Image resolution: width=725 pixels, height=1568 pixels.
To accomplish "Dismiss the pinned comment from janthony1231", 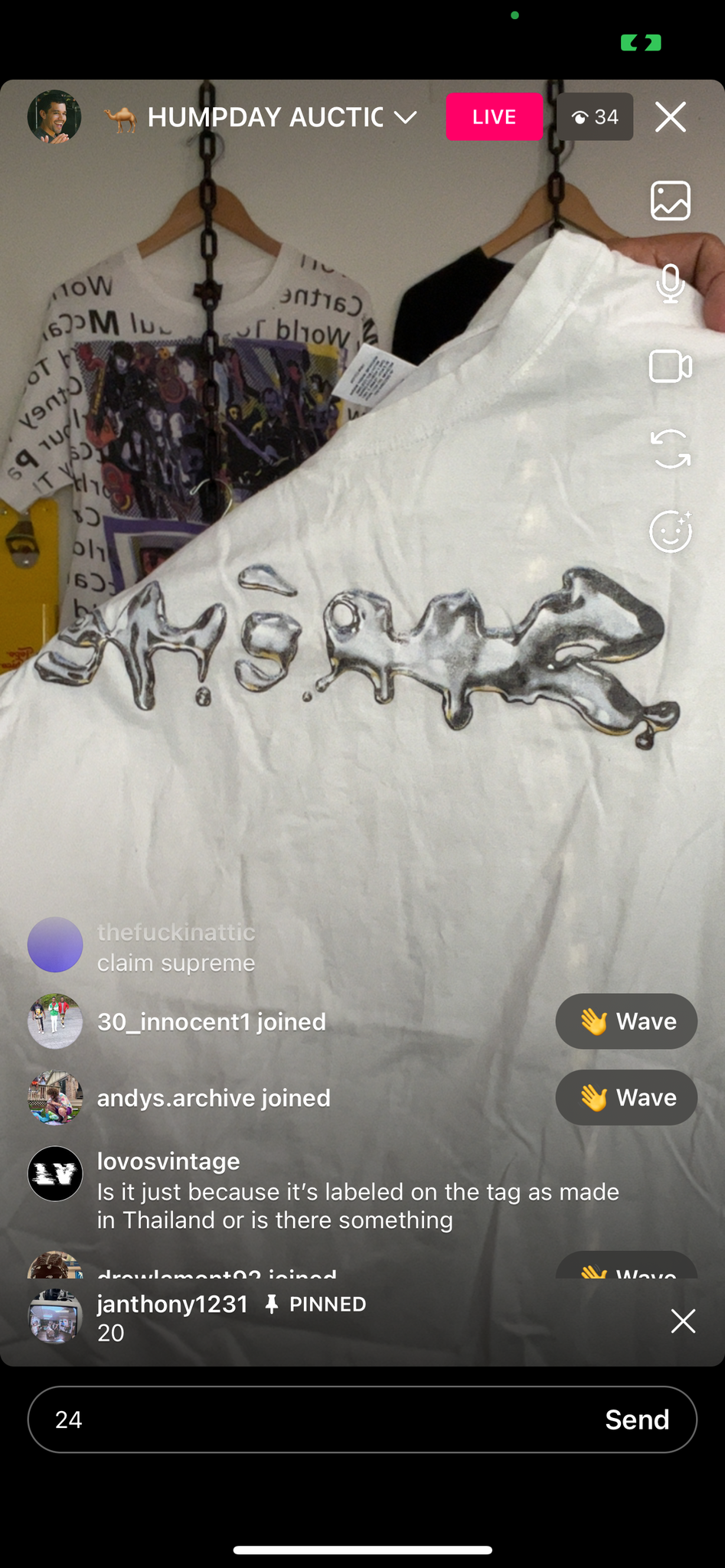I will click(x=683, y=1321).
